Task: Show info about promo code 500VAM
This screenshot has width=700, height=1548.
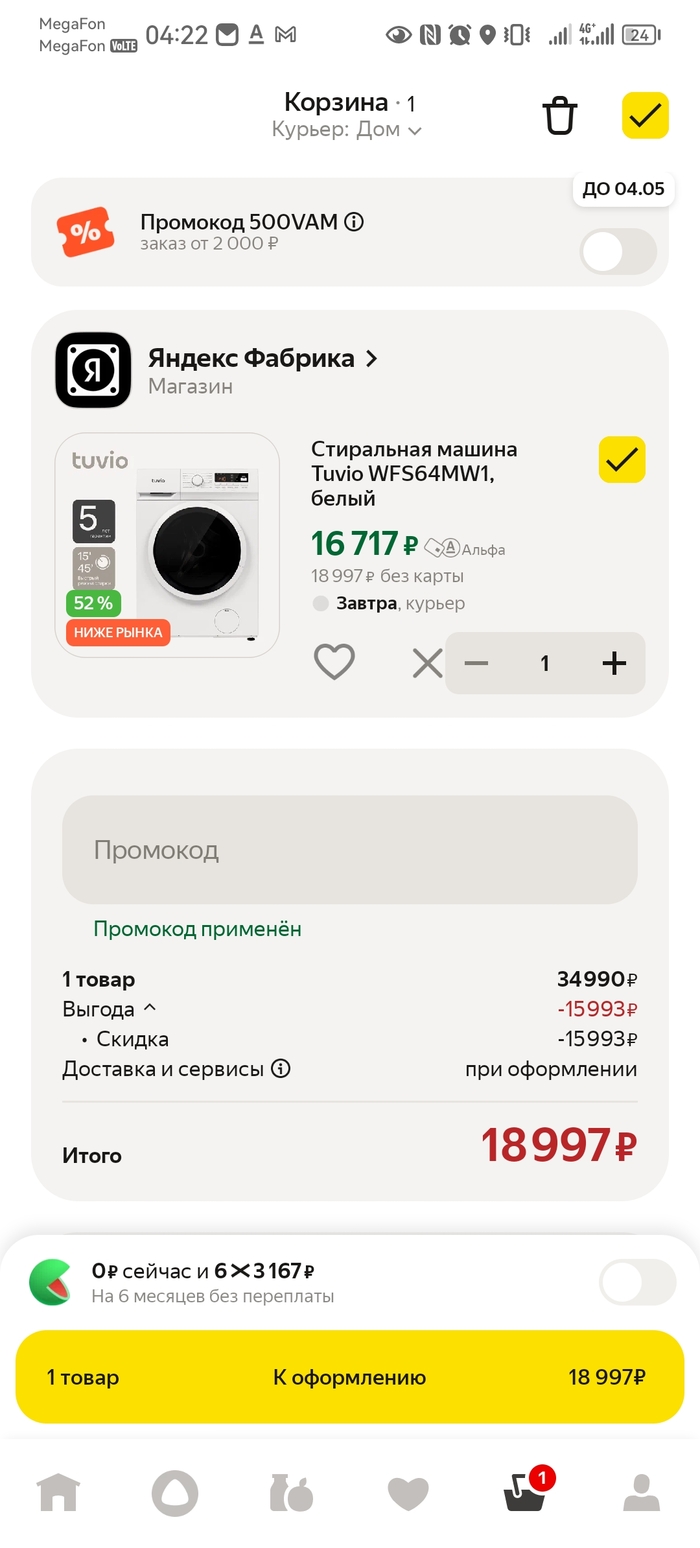Action: 354,222
